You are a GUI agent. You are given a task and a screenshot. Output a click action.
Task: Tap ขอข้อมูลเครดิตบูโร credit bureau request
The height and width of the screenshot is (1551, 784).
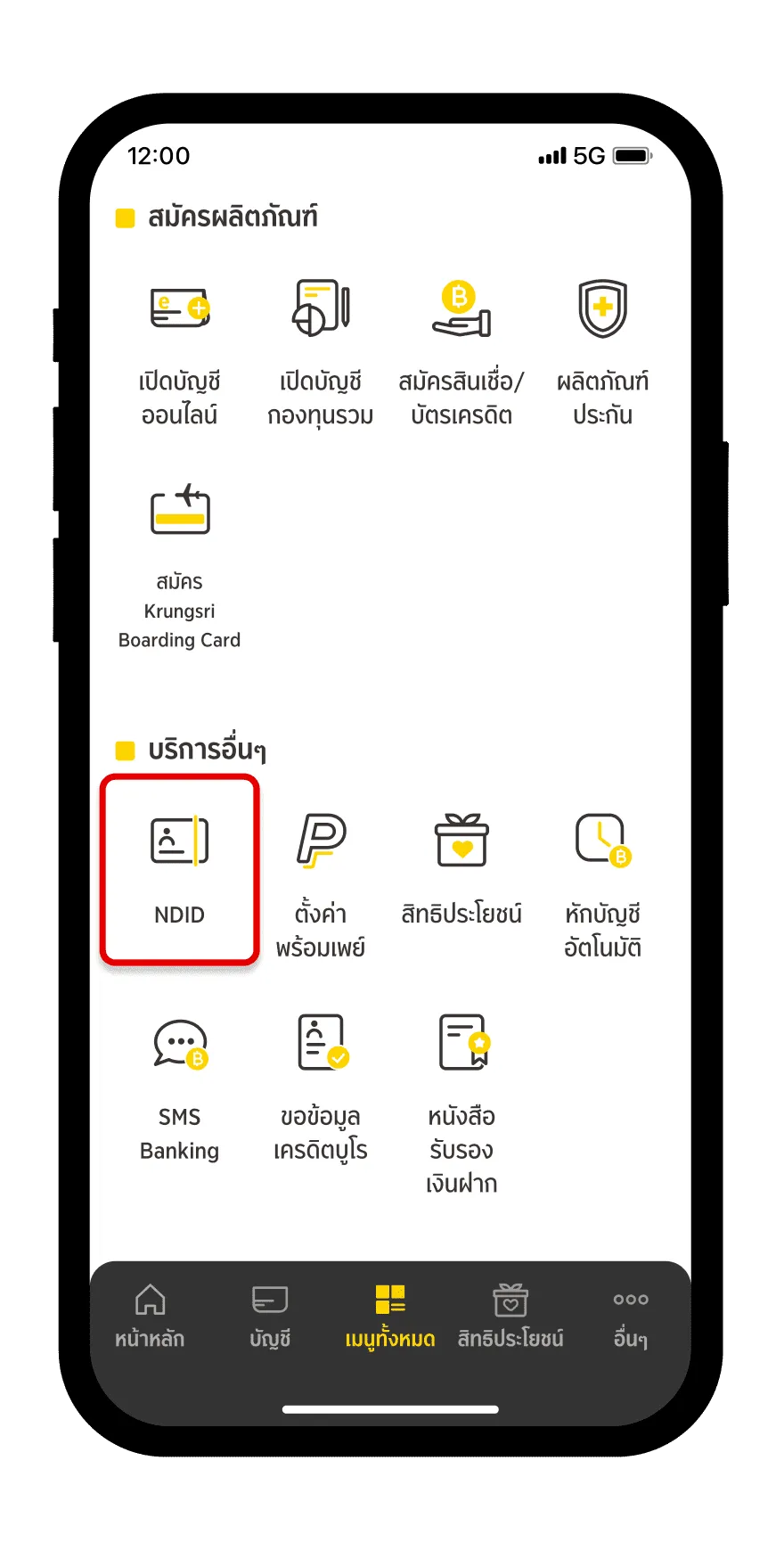pos(321,1087)
